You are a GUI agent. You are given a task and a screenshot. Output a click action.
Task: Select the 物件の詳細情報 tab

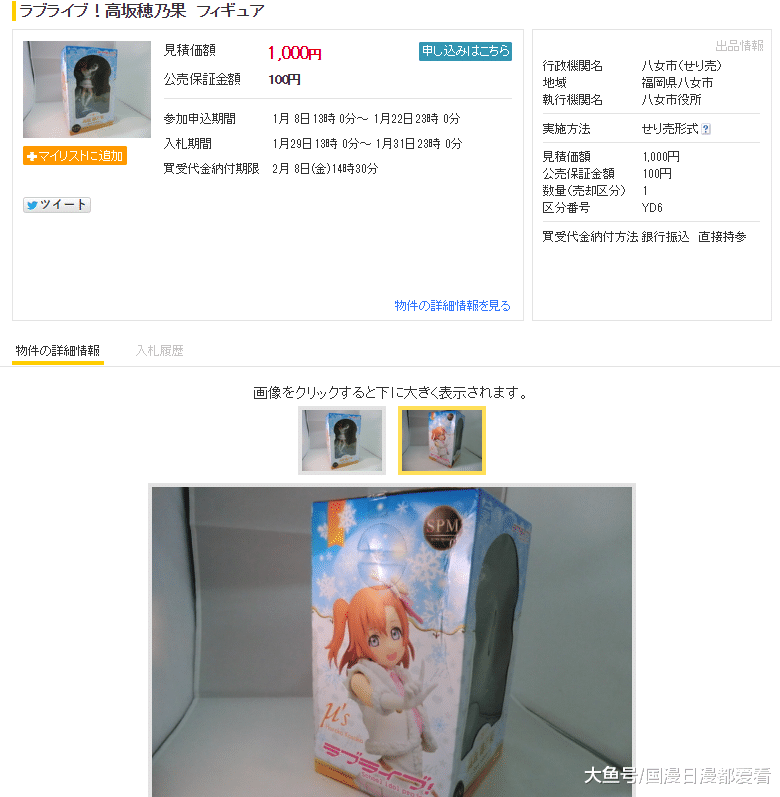(58, 352)
